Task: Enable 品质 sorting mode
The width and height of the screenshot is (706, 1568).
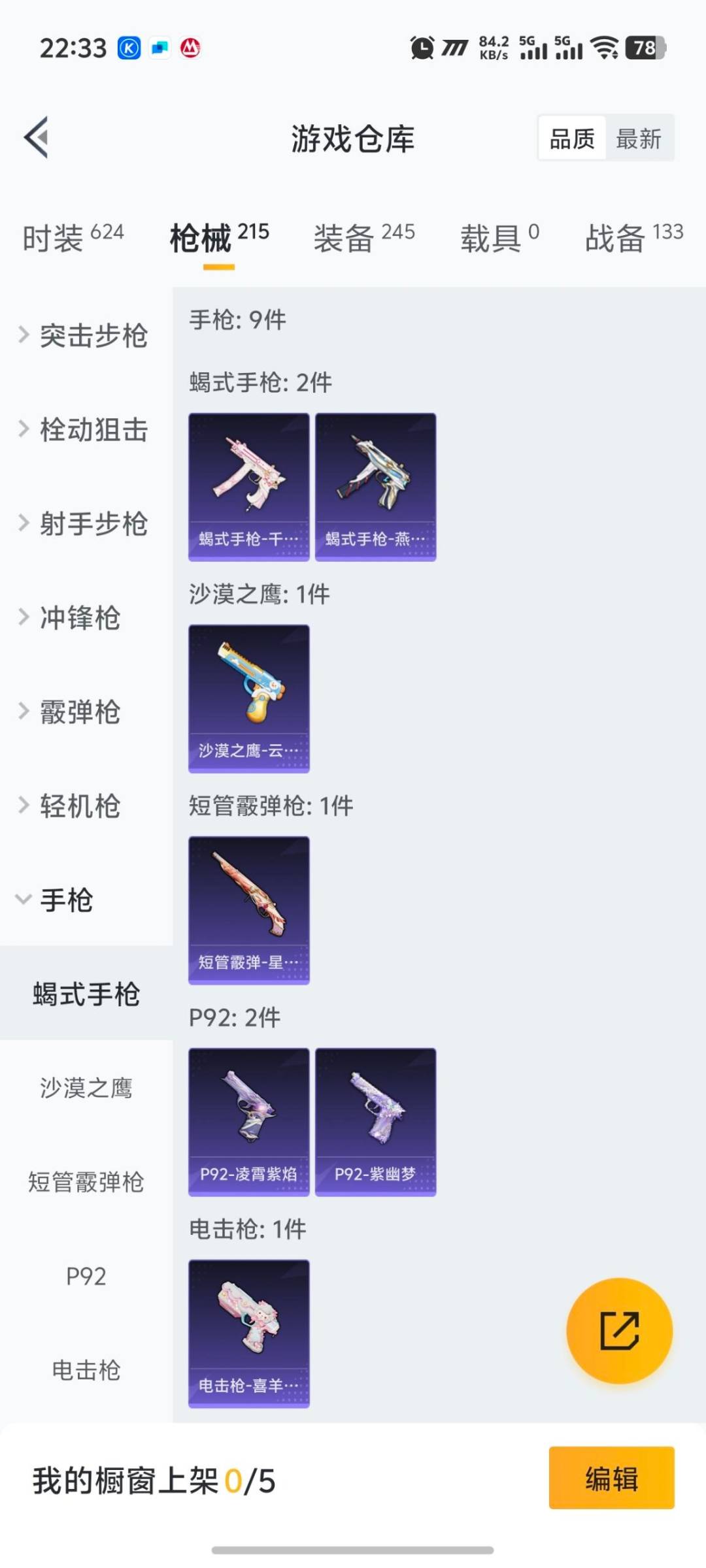Action: tap(571, 138)
